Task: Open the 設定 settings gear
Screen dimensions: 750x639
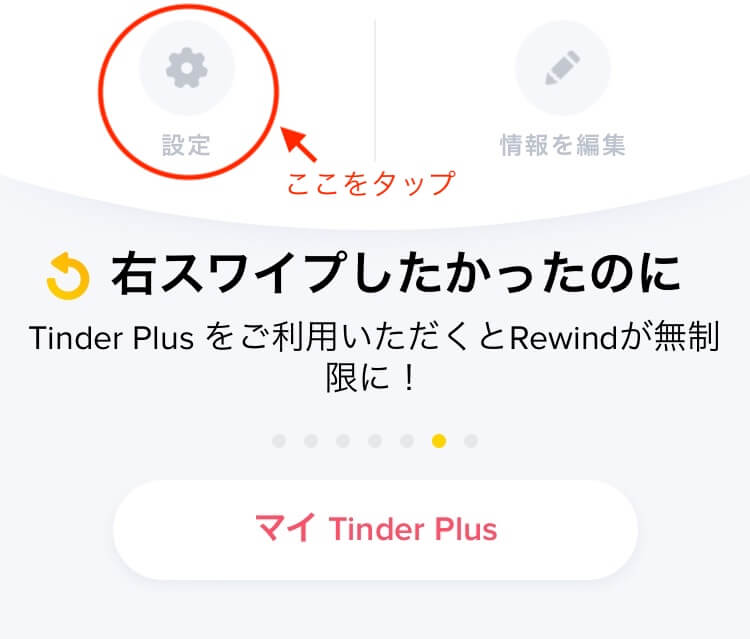Action: click(x=186, y=68)
